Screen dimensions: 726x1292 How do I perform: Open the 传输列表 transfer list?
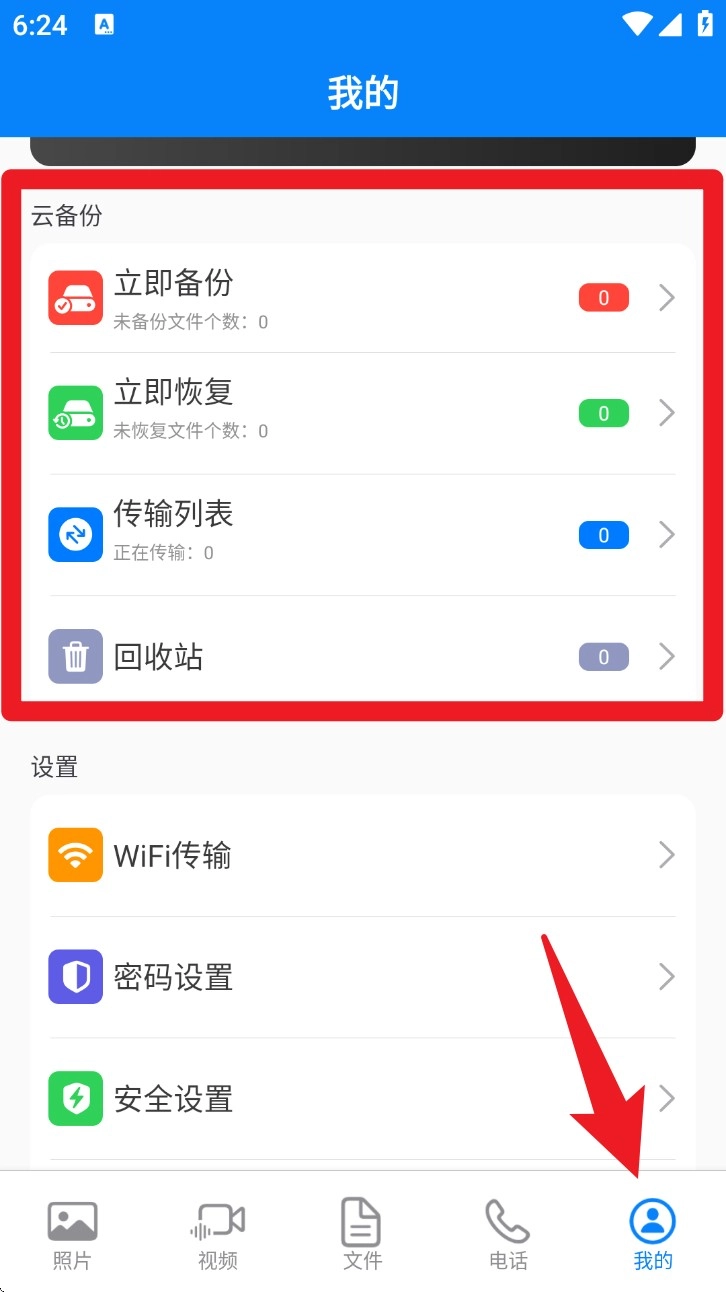(x=360, y=535)
